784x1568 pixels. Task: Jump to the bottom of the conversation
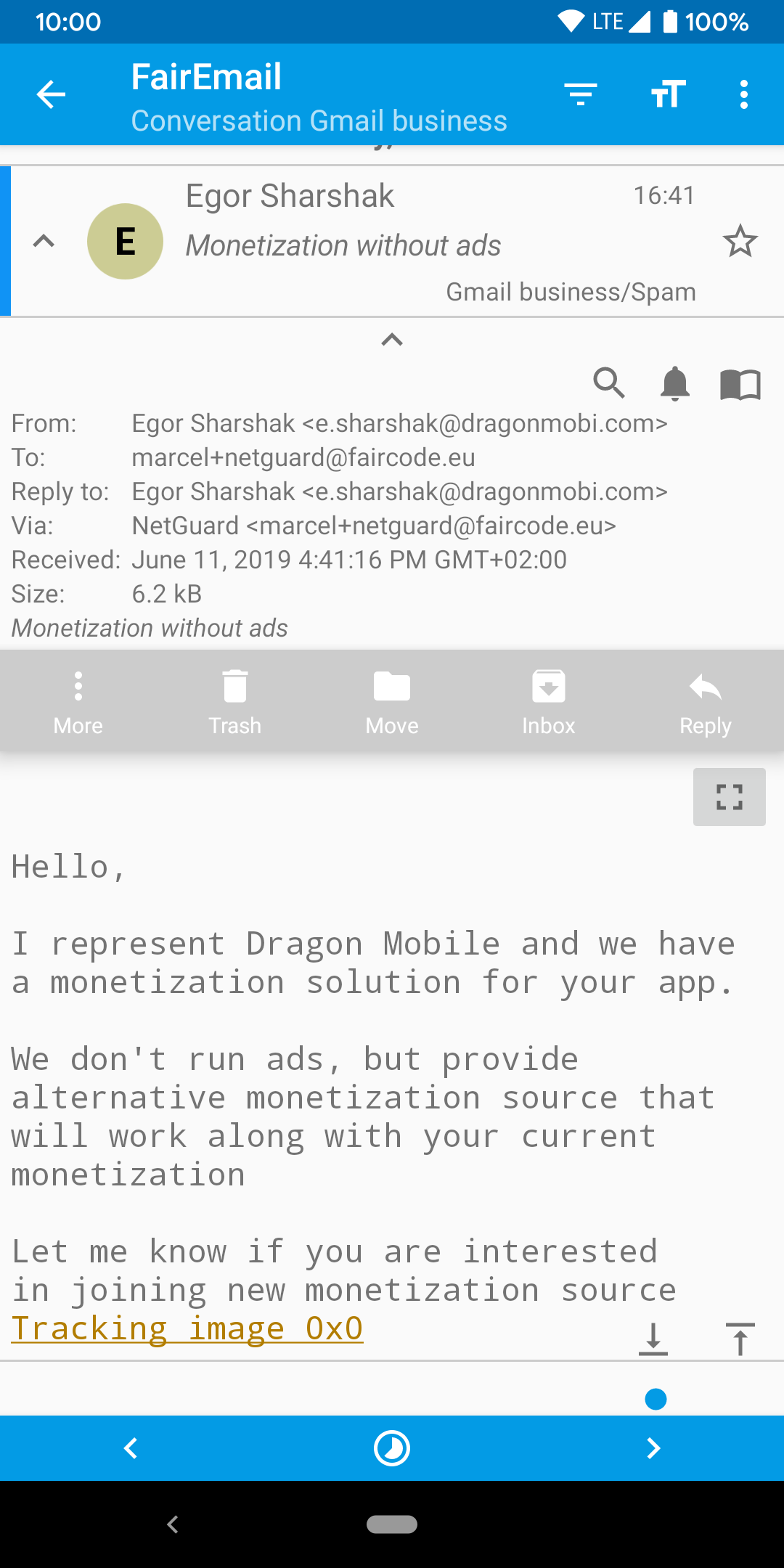point(653,1339)
